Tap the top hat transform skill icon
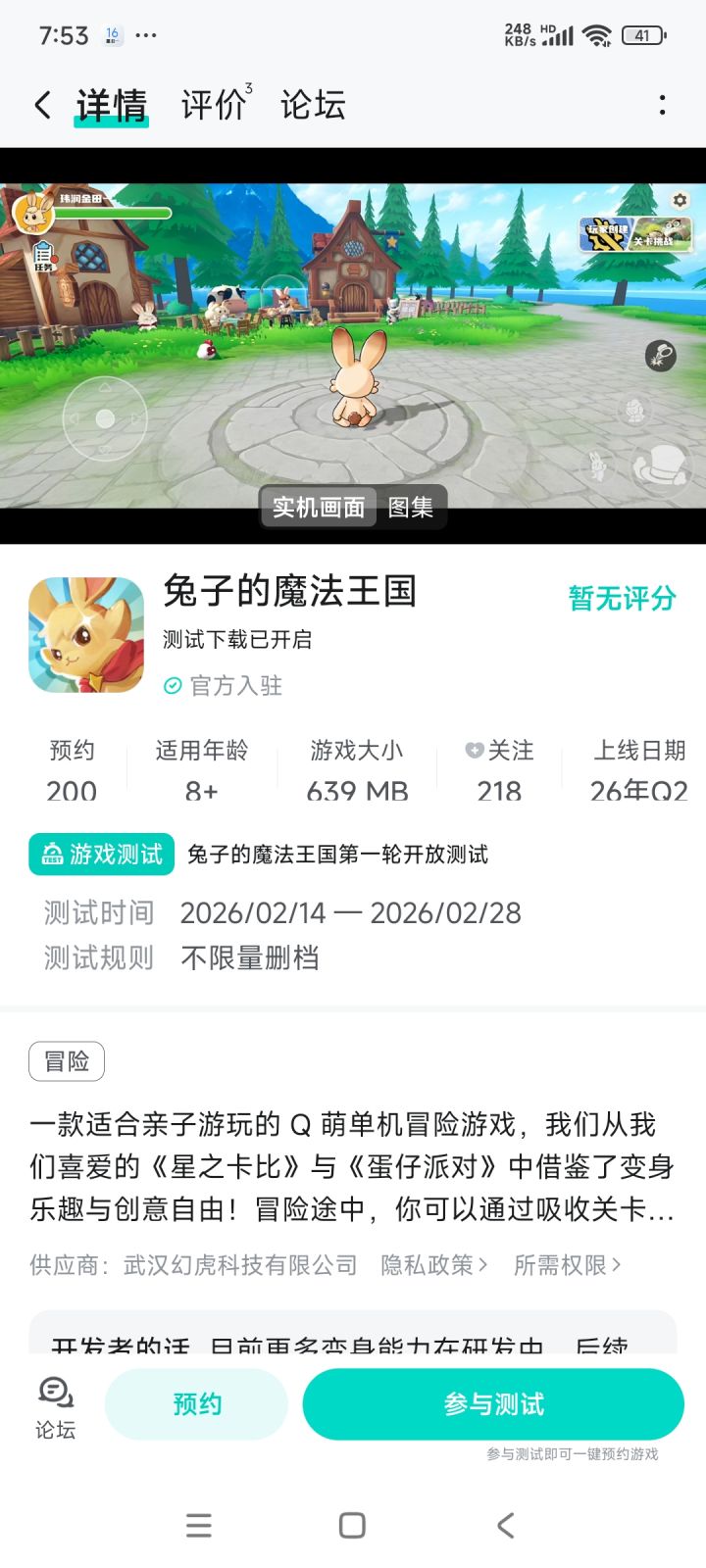Image resolution: width=706 pixels, height=1568 pixels. [x=663, y=465]
